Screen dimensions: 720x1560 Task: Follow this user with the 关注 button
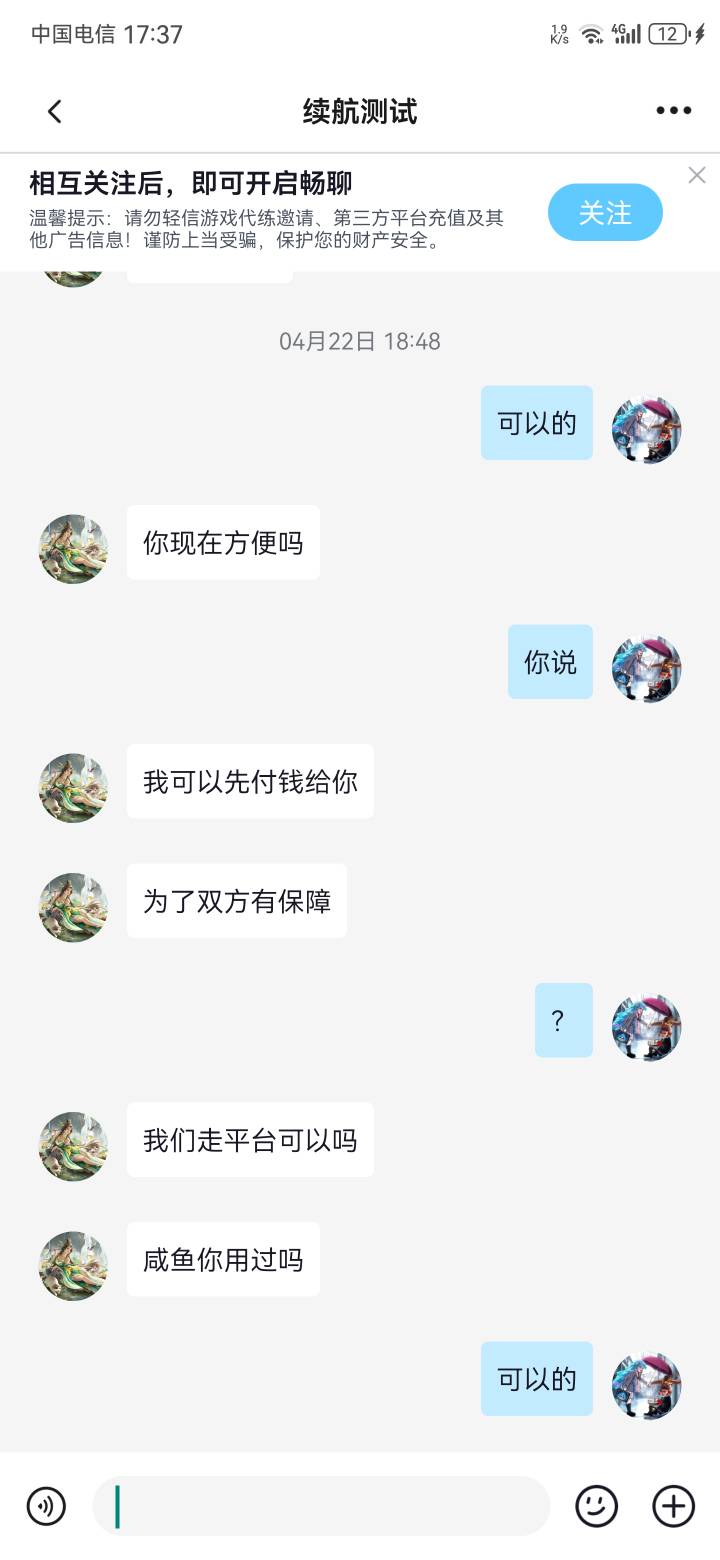click(x=605, y=212)
